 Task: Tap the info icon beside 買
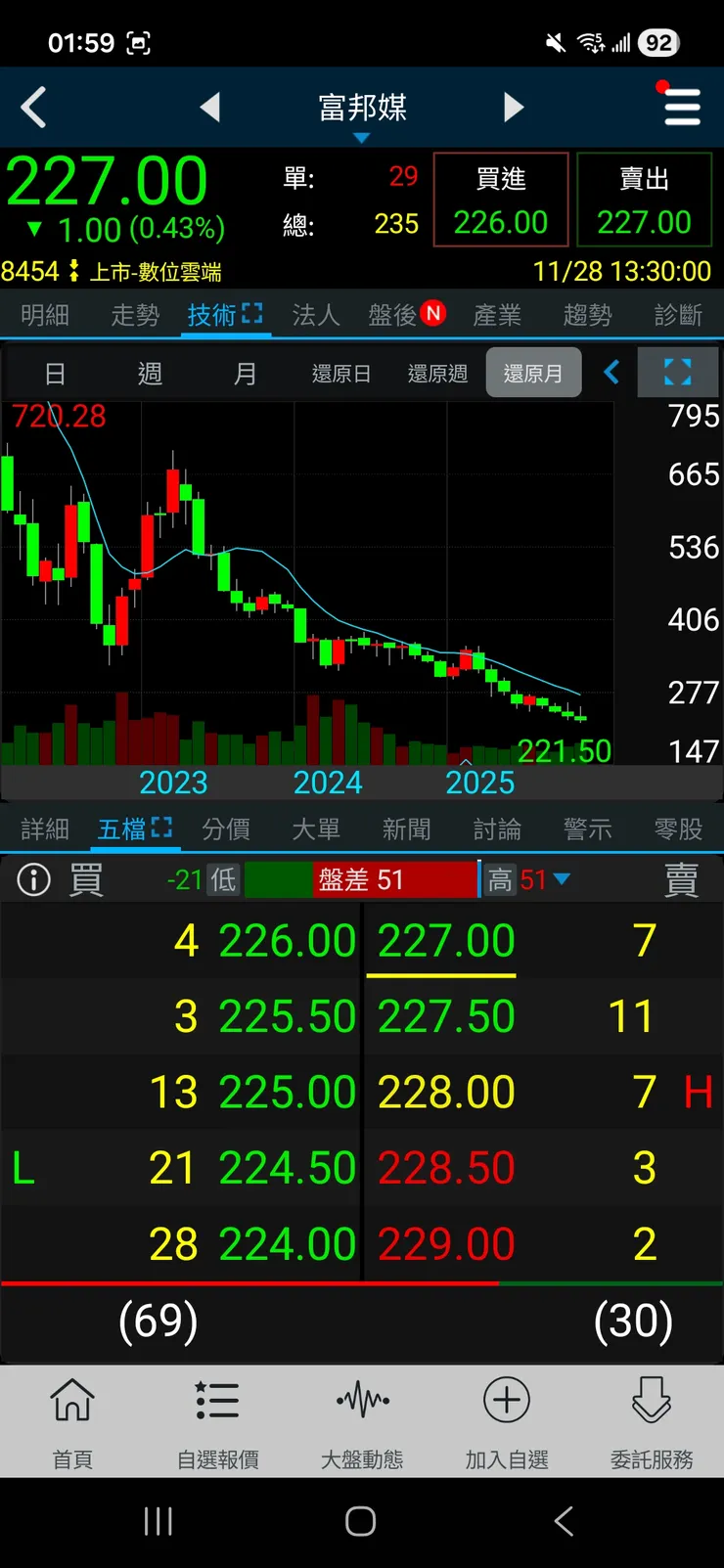pyautogui.click(x=34, y=880)
